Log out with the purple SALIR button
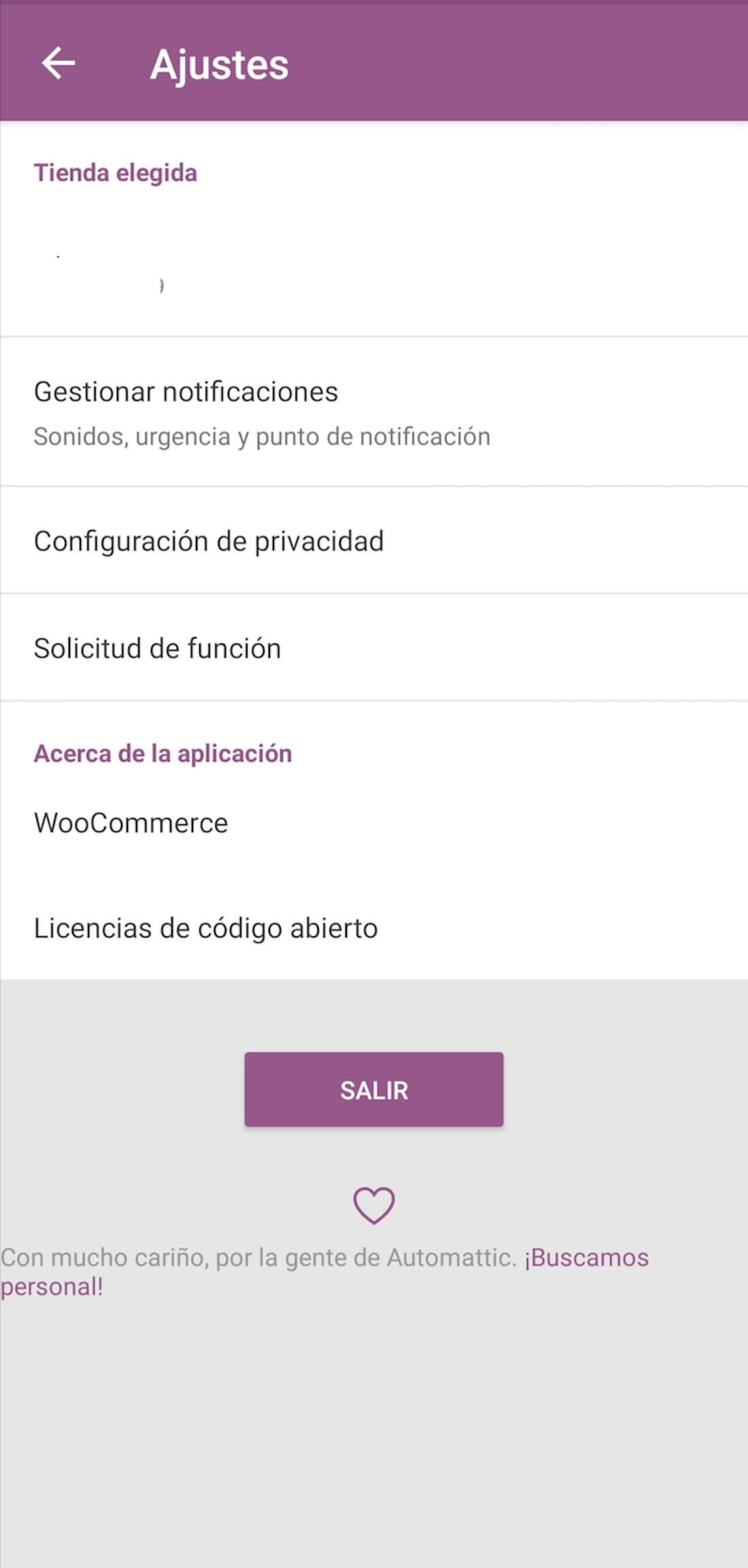The width and height of the screenshot is (748, 1568). [x=374, y=1090]
